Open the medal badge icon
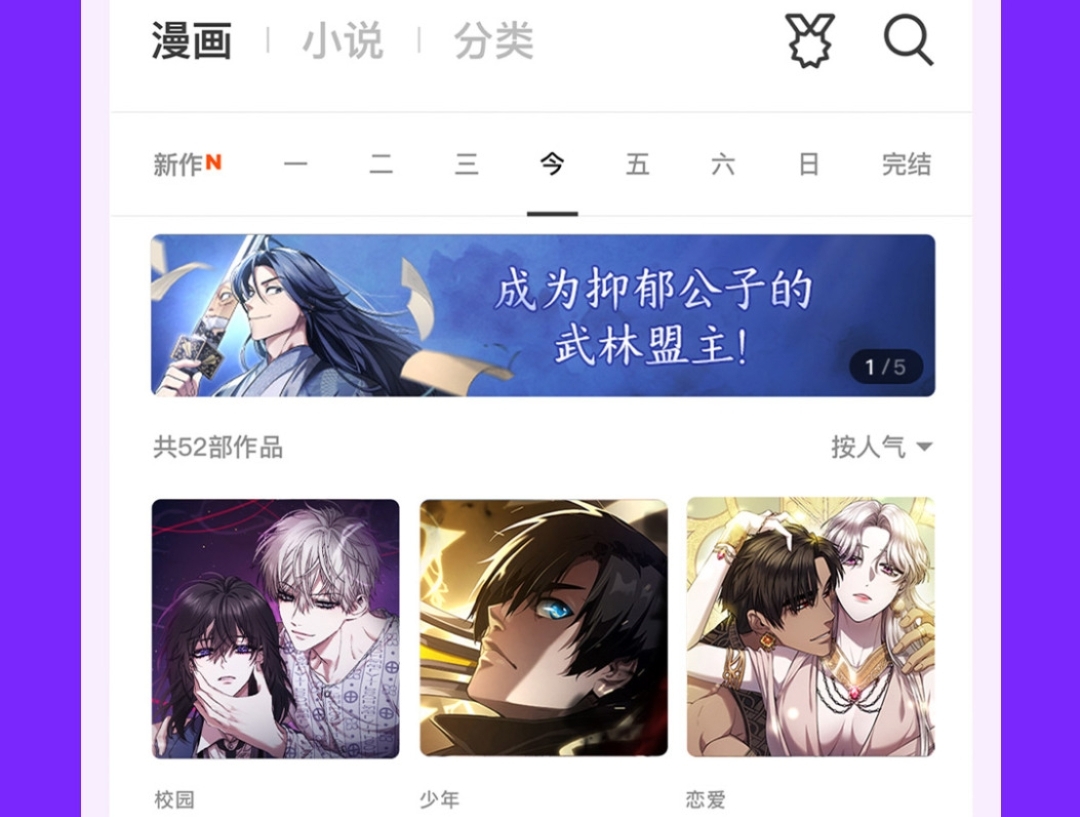 [809, 41]
